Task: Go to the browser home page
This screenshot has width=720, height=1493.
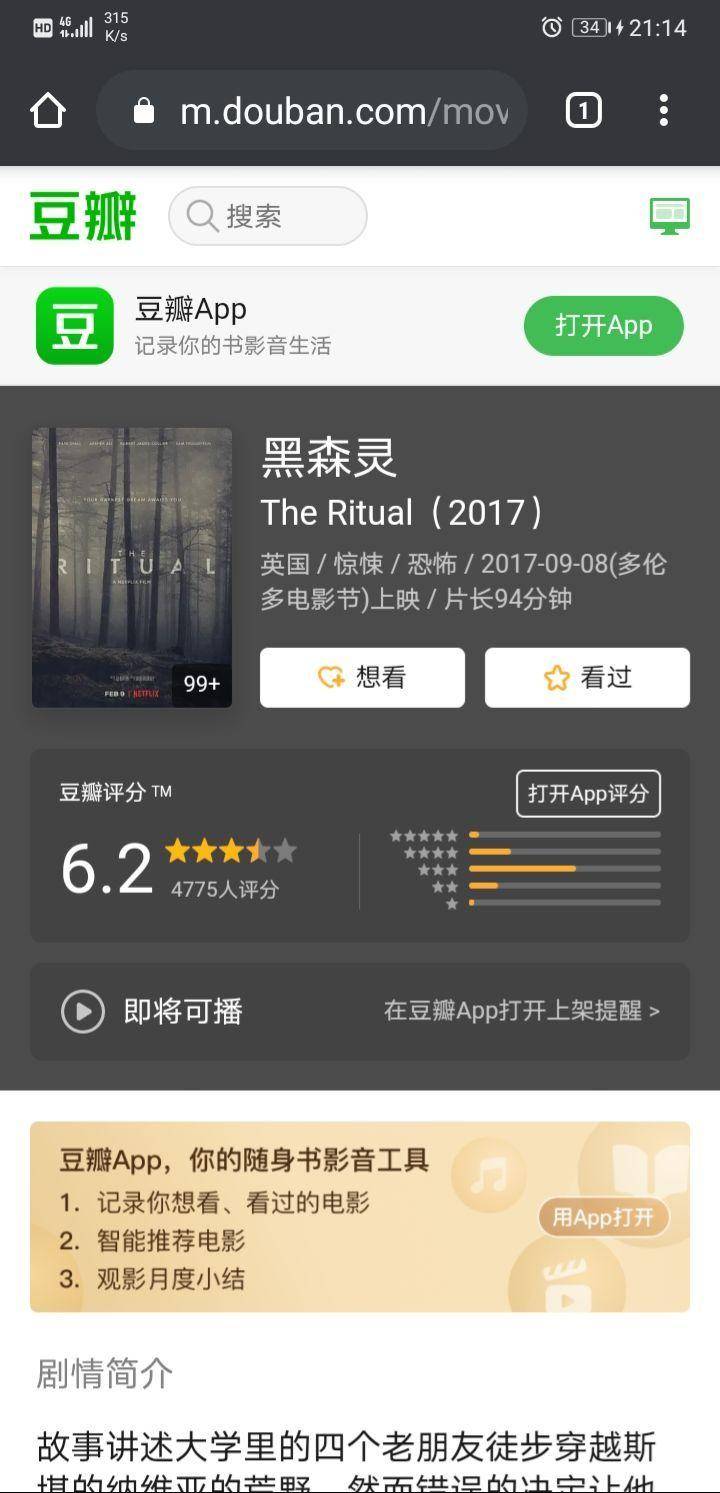Action: 48,111
